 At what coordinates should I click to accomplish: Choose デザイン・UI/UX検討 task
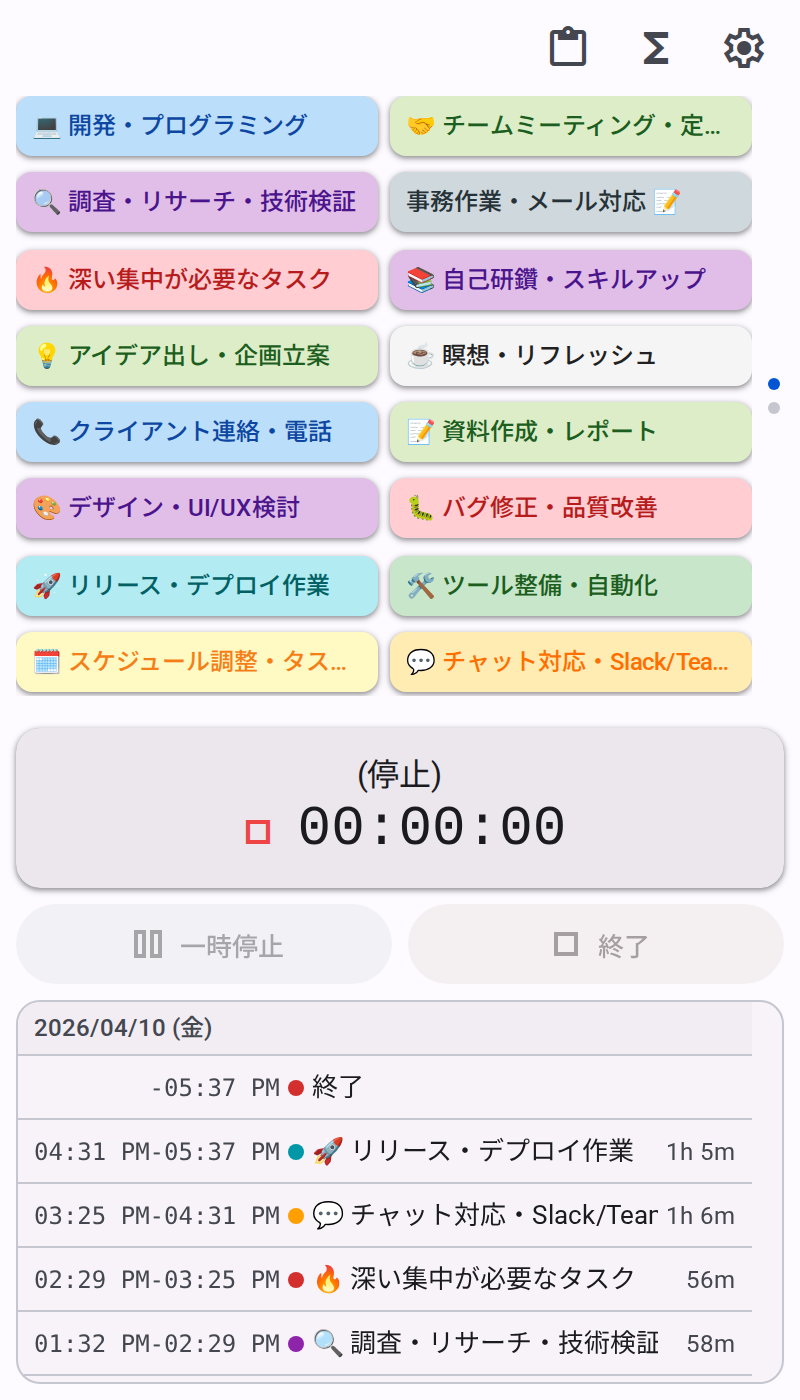coord(197,508)
